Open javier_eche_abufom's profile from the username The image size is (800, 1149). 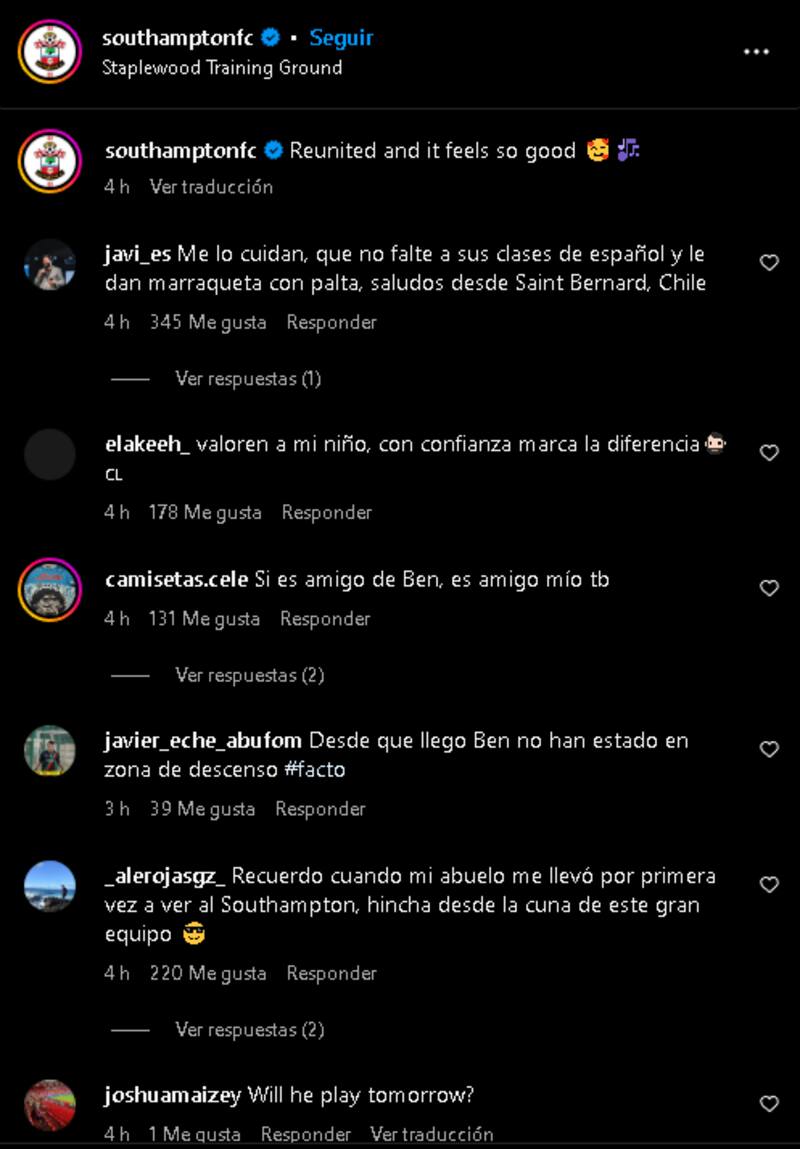202,741
